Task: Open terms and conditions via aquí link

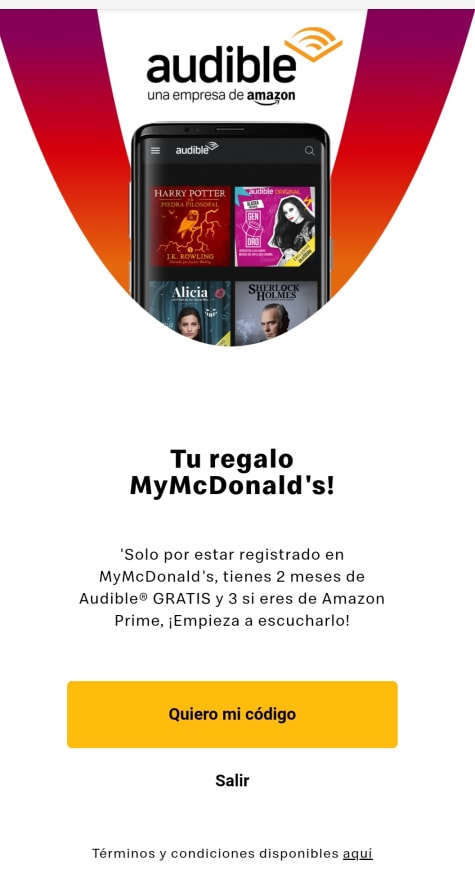Action: (357, 854)
